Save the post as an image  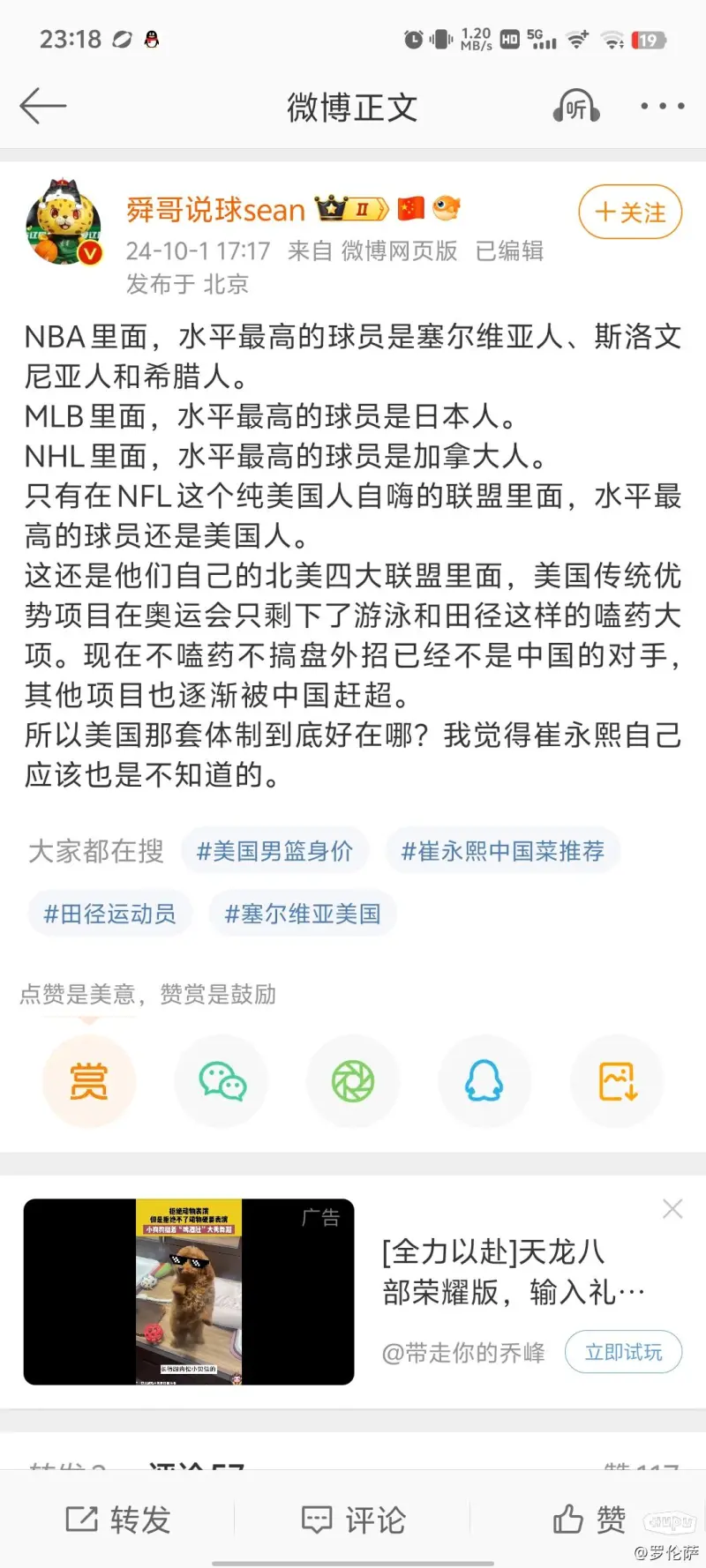(617, 1081)
